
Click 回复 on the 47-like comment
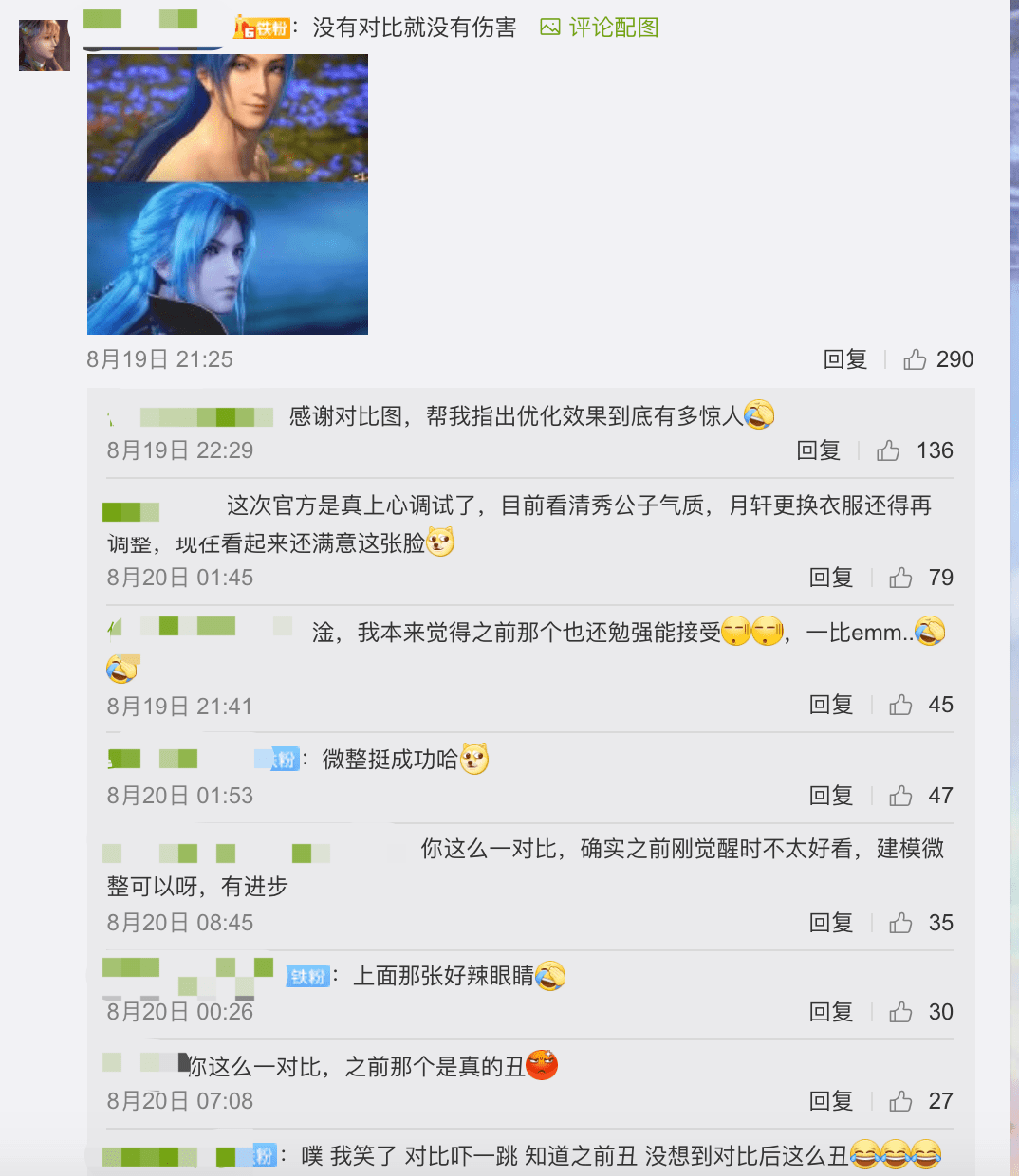(830, 795)
